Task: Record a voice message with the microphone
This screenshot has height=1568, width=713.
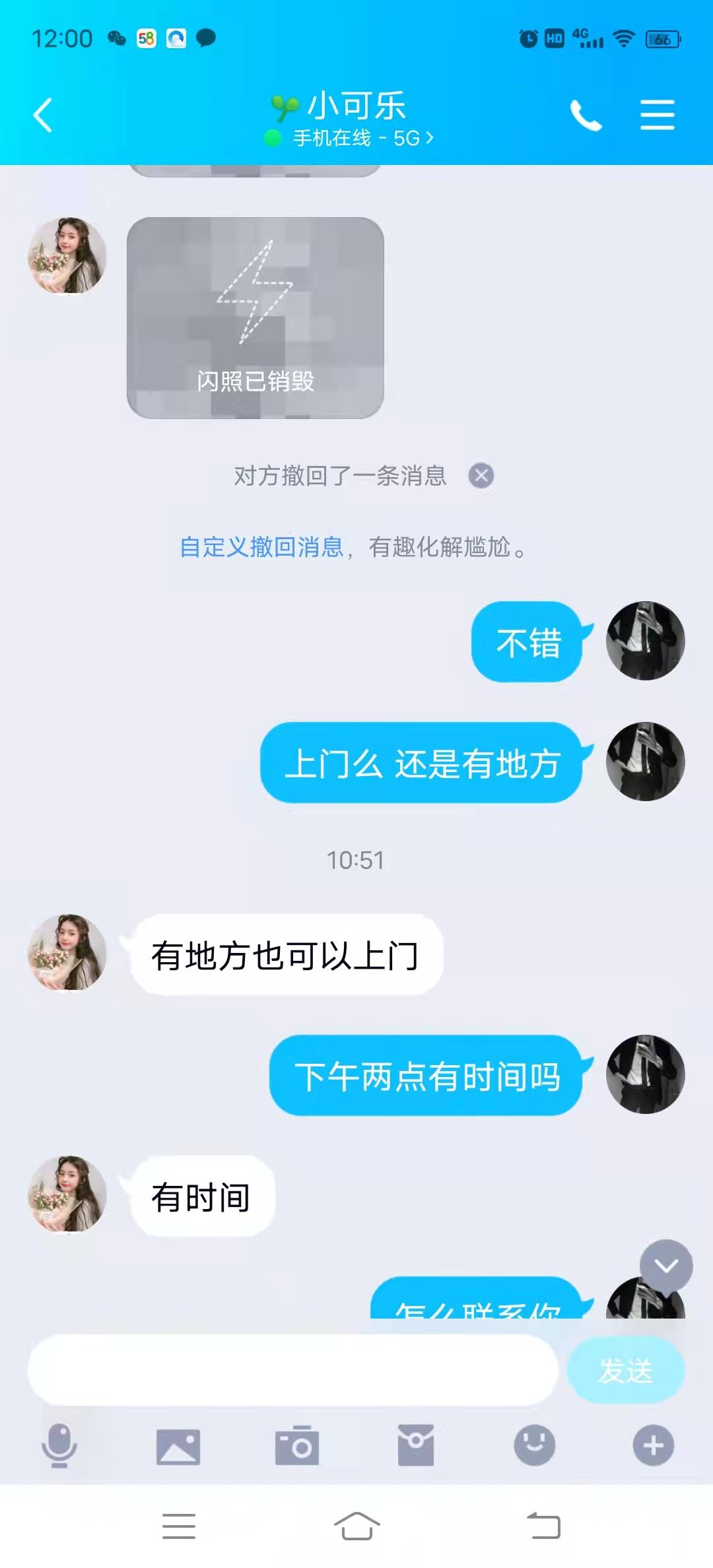Action: pos(59,1446)
